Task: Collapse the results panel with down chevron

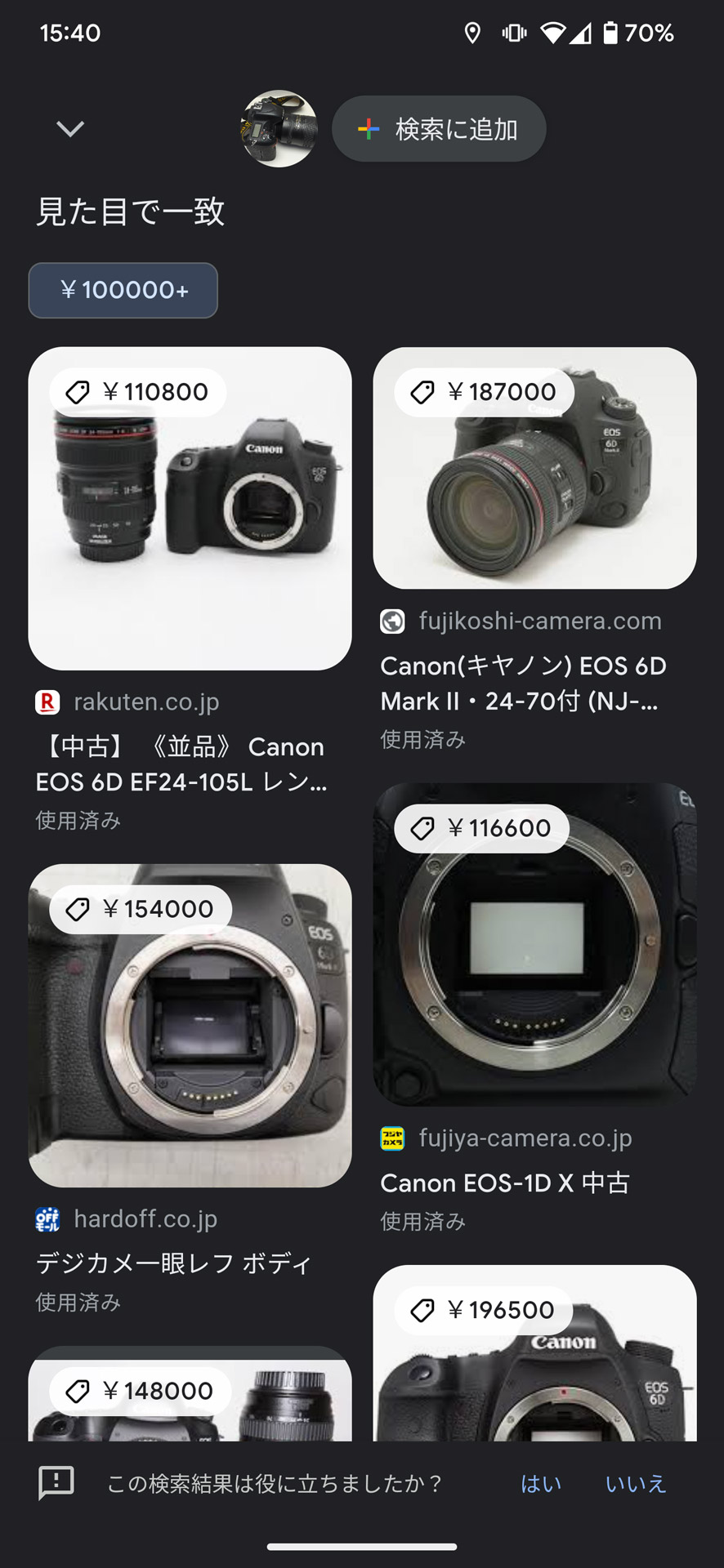Action: click(x=70, y=128)
